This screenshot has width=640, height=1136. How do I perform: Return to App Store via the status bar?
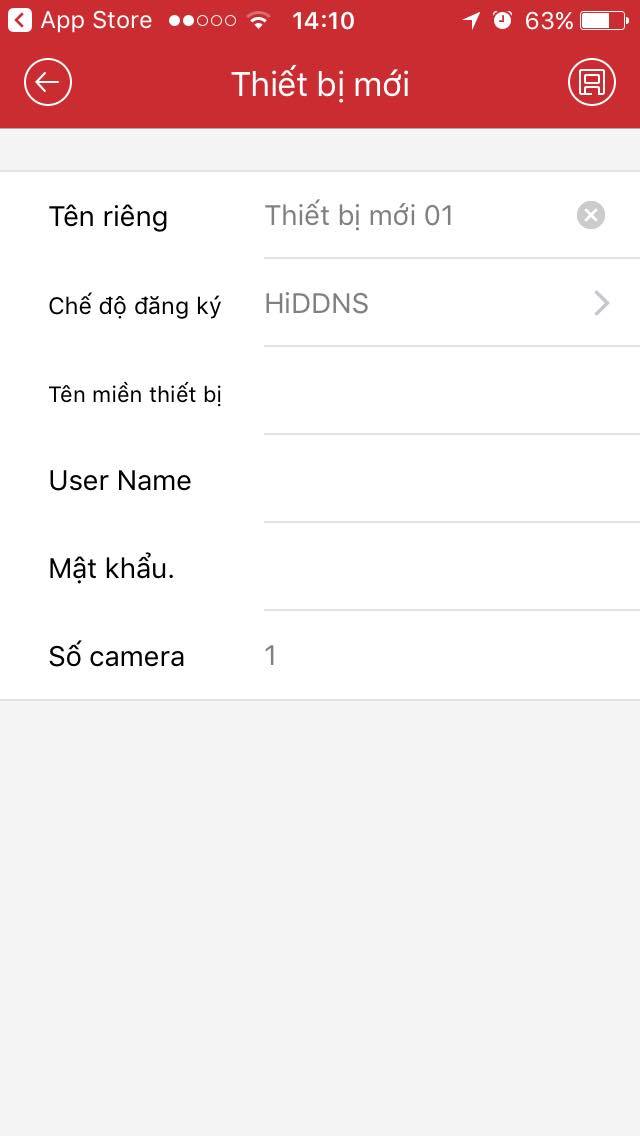80,20
